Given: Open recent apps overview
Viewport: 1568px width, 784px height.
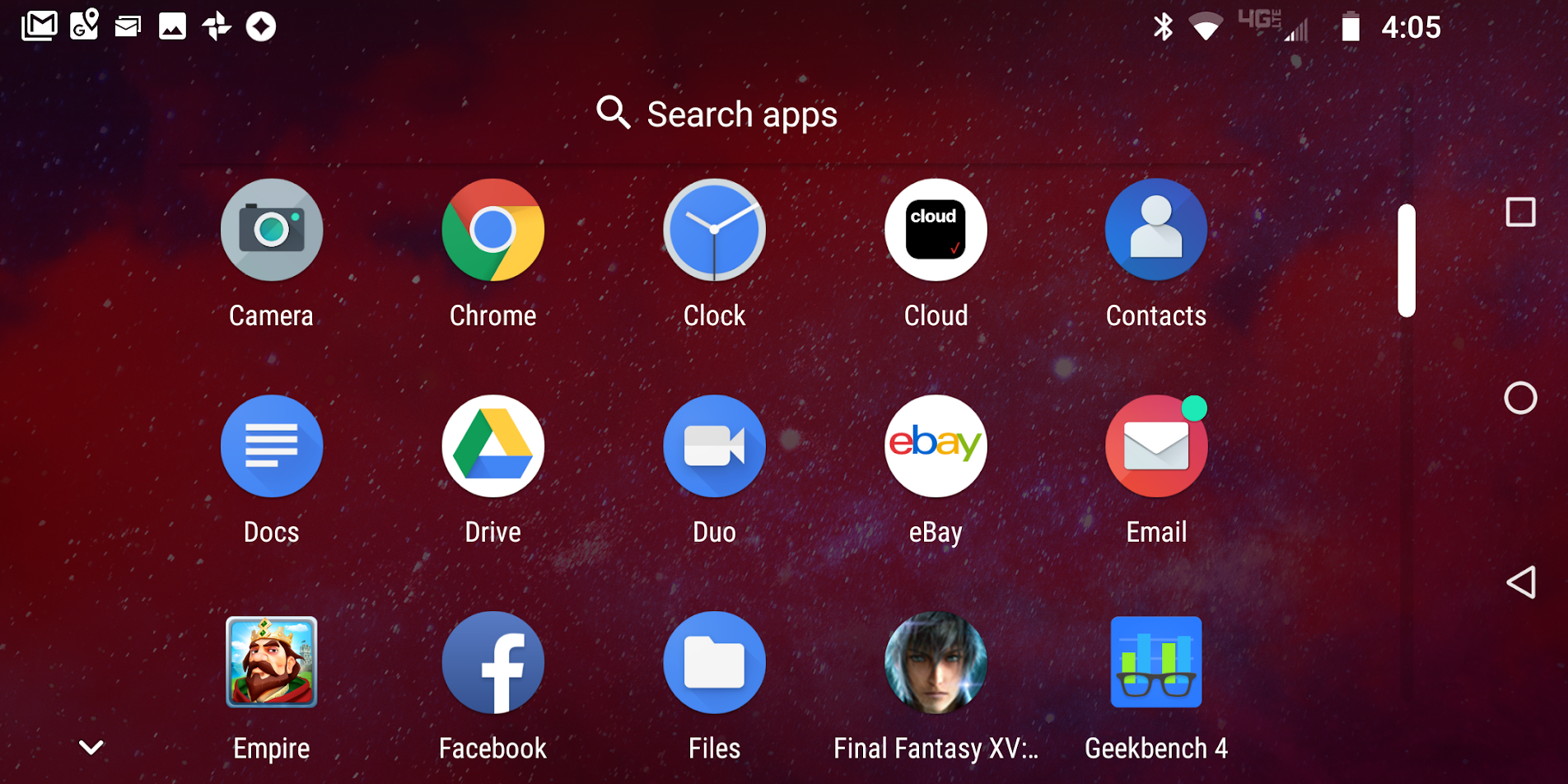Looking at the screenshot, I should coord(1520,212).
